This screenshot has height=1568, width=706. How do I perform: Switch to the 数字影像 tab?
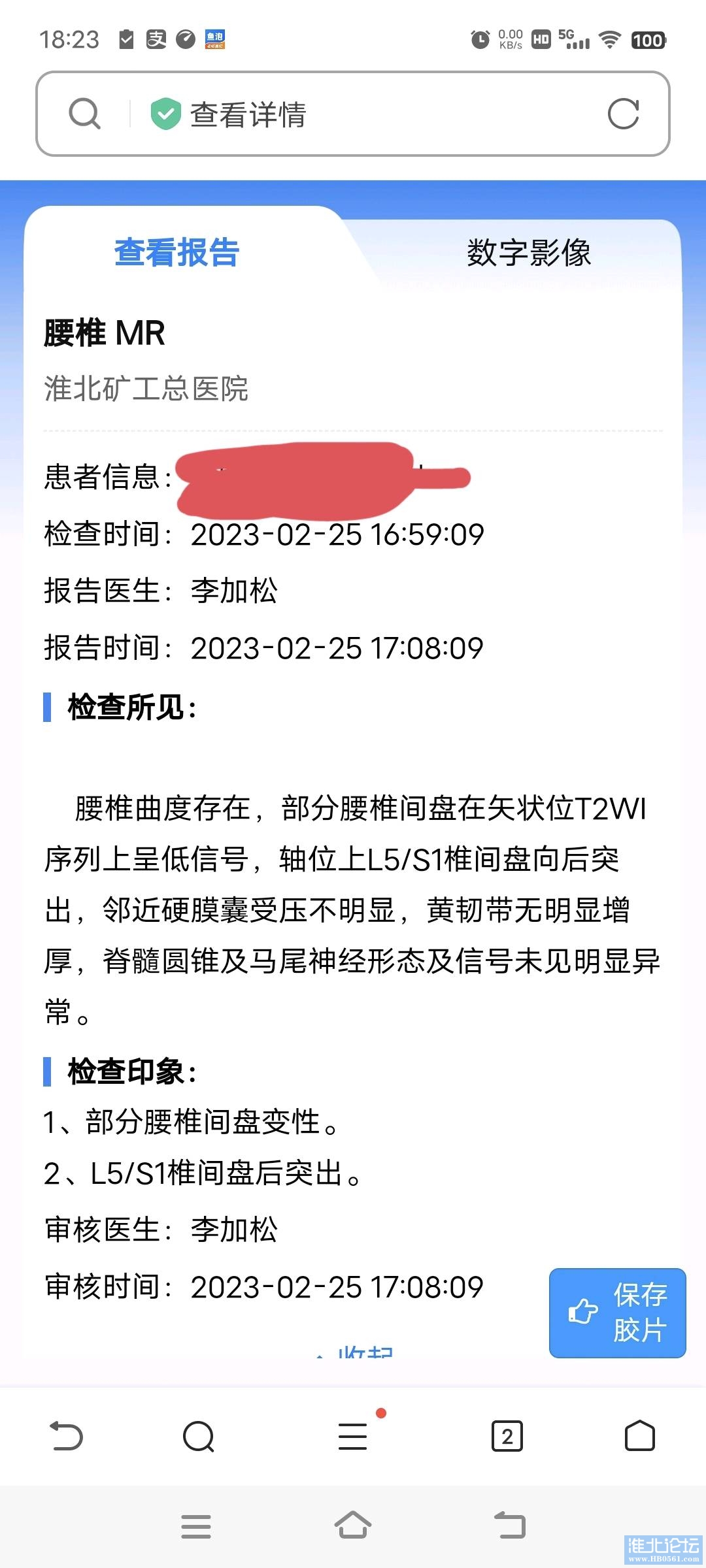[528, 253]
